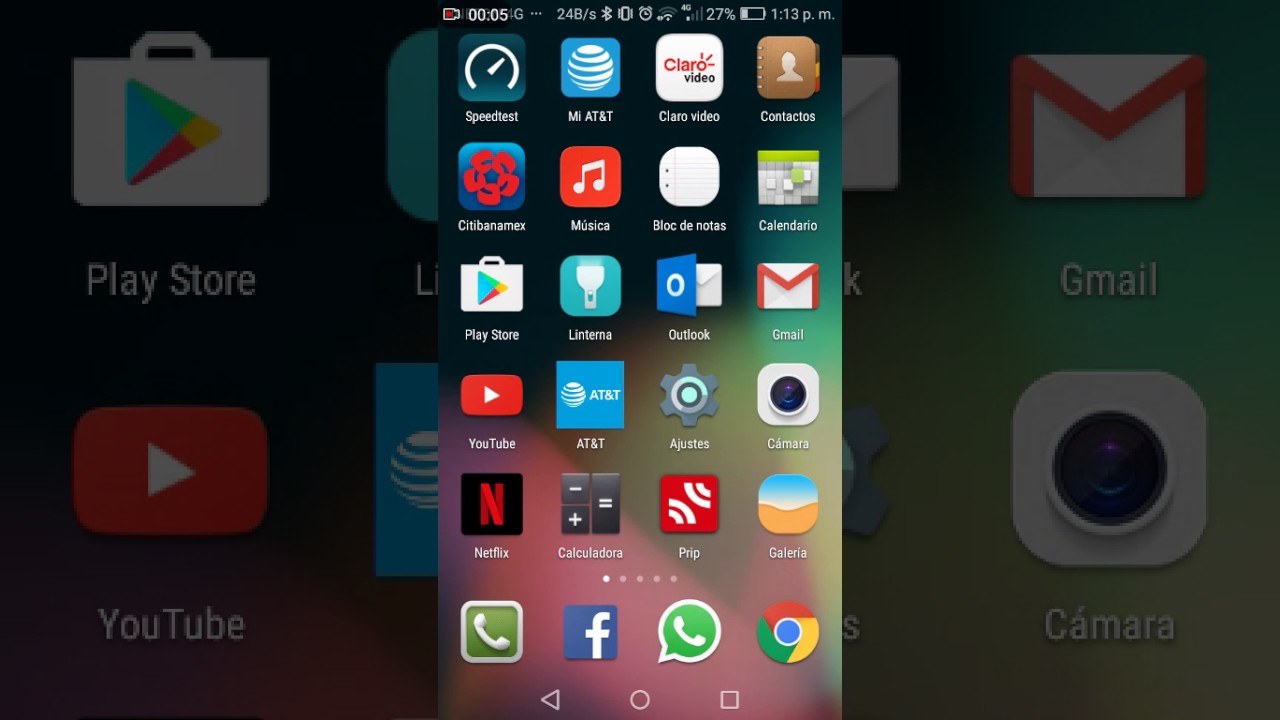Open the Contactos app
The height and width of the screenshot is (720, 1280).
coord(788,68)
